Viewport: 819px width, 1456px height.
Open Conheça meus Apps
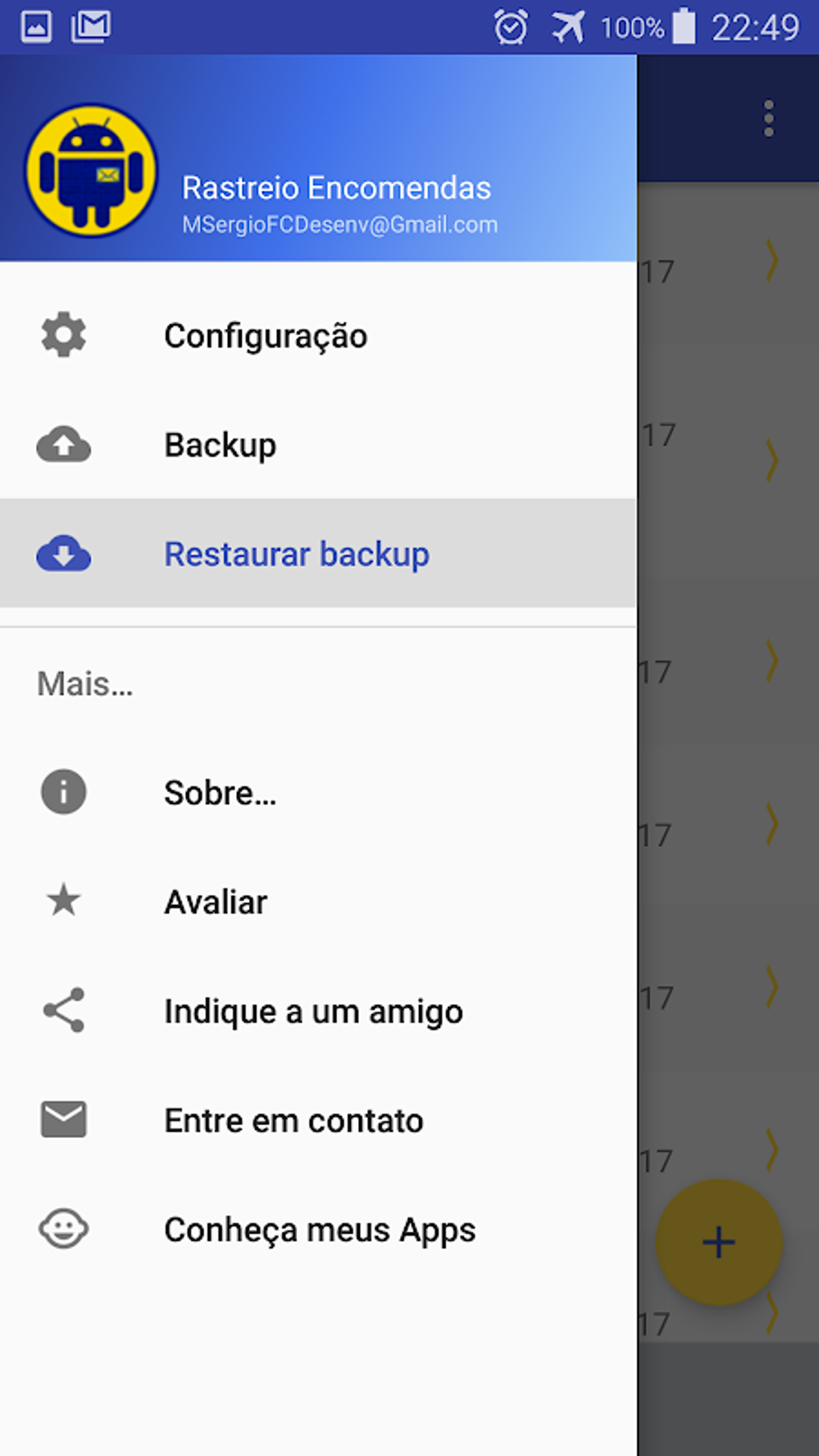tap(320, 1230)
